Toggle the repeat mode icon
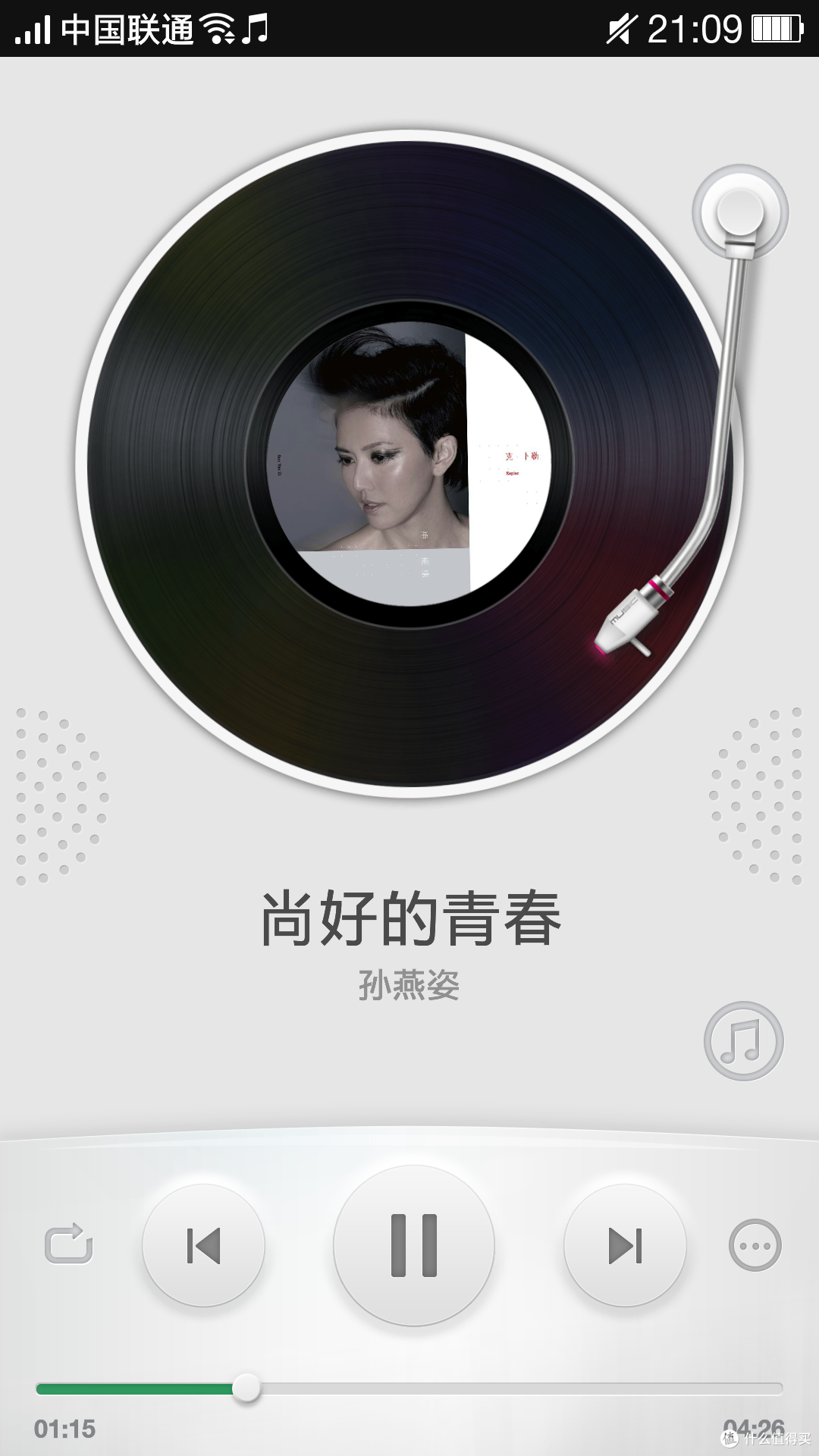The image size is (819, 1456). [x=69, y=1244]
